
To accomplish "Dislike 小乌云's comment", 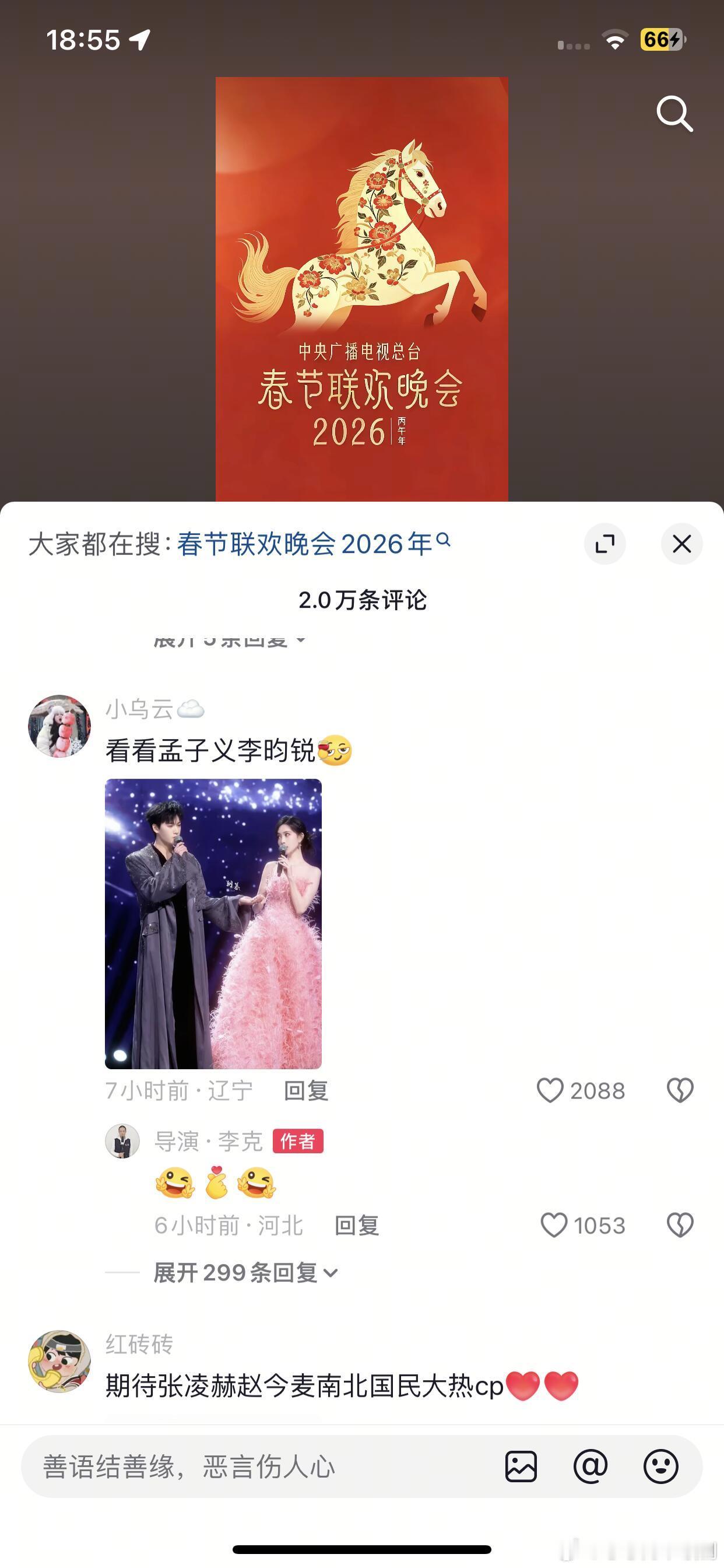I will pos(680,1091).
